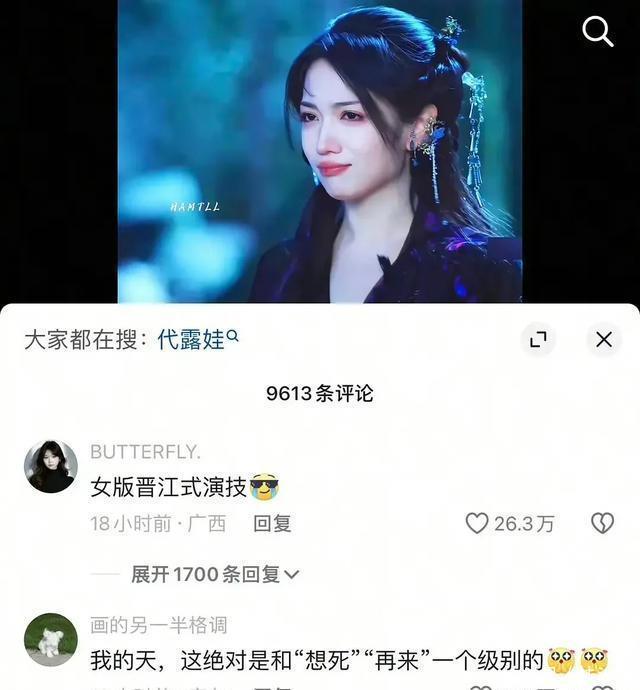Expand comments panel to full screen
640x690 pixels.
[x=538, y=340]
